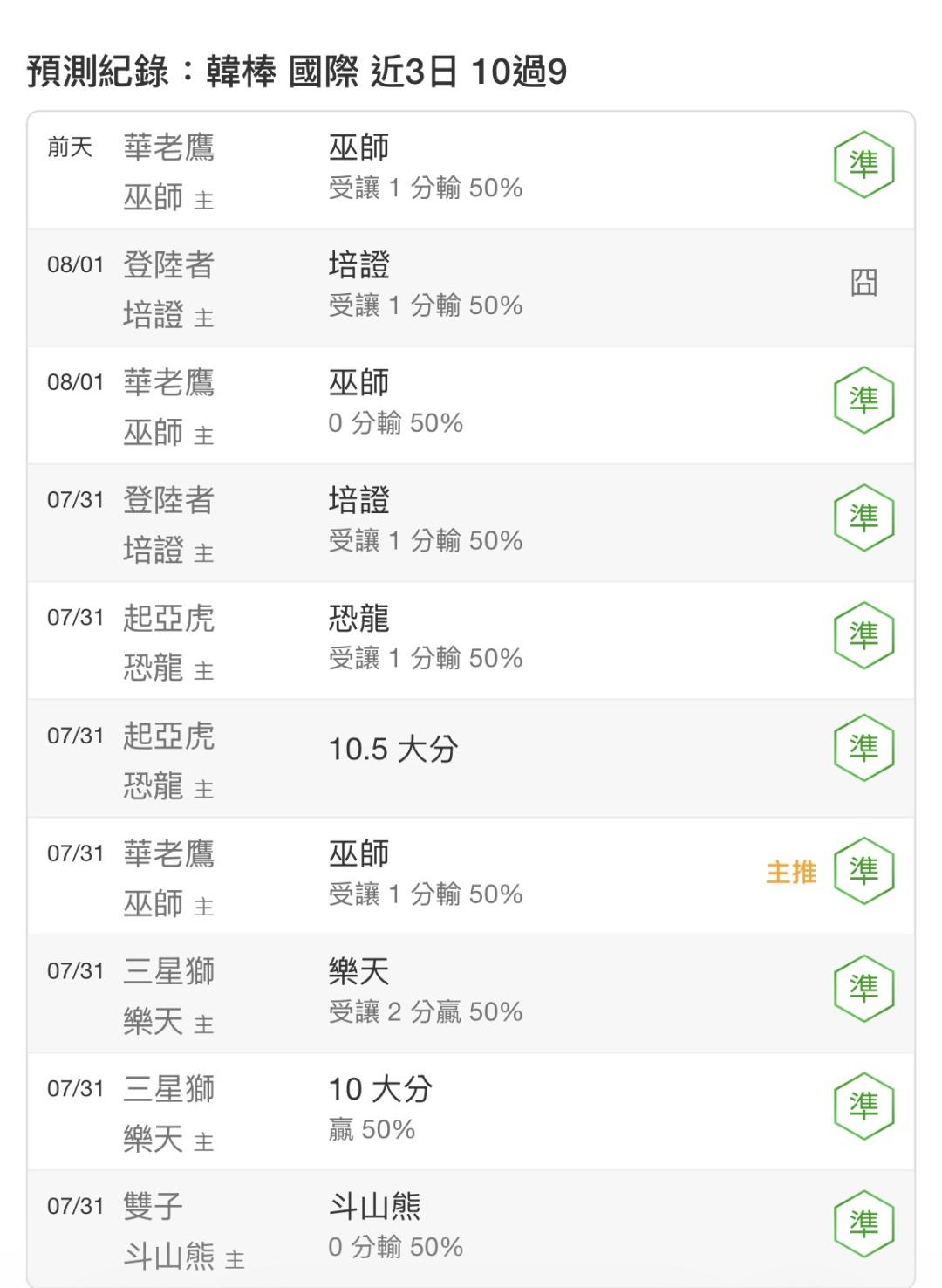Open the 07/31 恐龍 受讓 1 分 row
942x1288 pixels.
point(471,641)
